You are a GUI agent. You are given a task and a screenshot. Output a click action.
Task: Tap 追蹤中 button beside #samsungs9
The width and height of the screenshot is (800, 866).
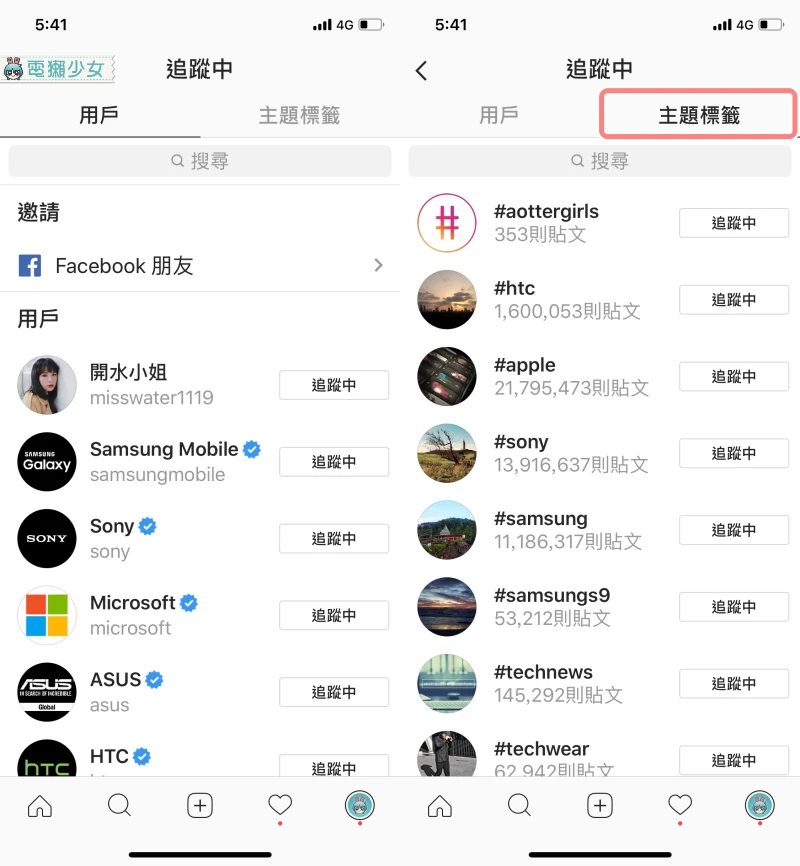(733, 607)
